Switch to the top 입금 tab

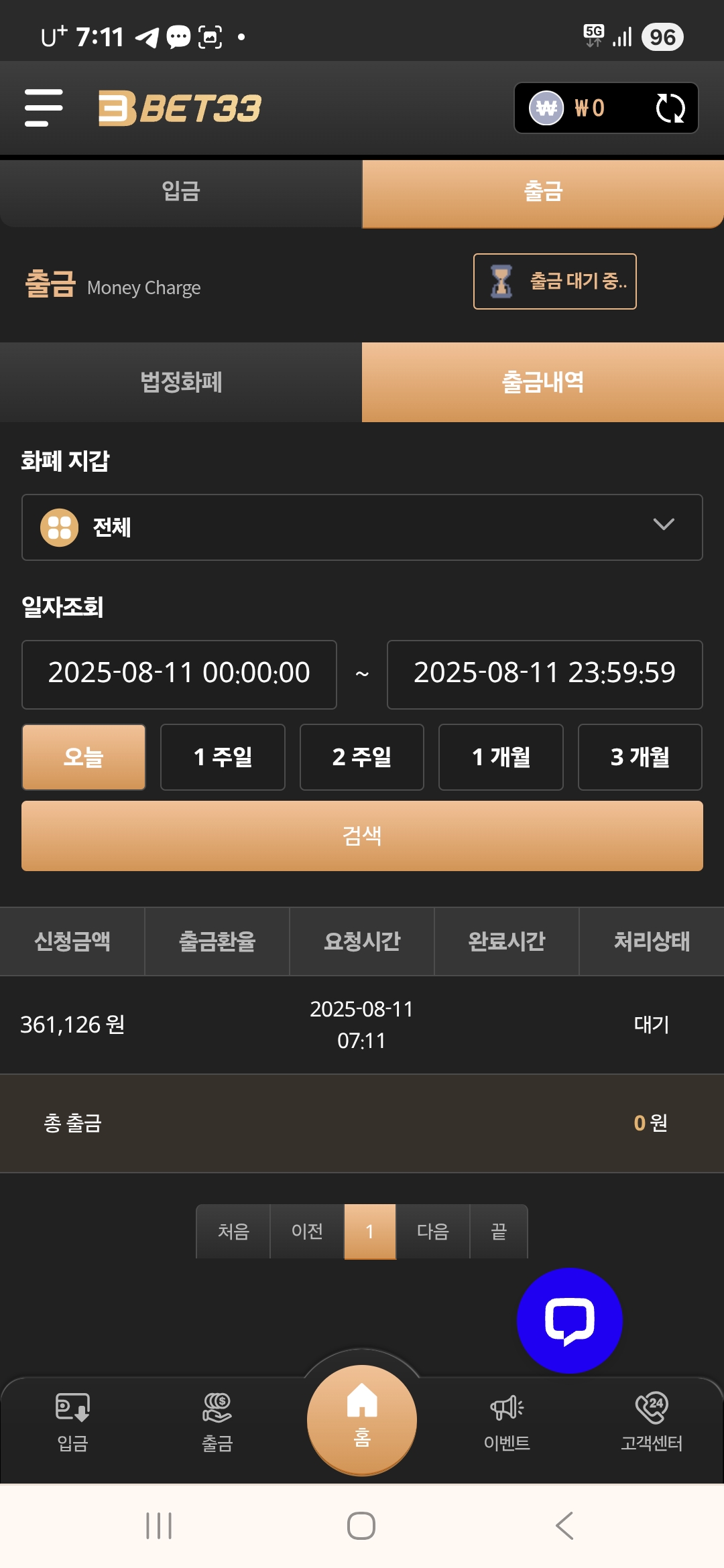(180, 192)
